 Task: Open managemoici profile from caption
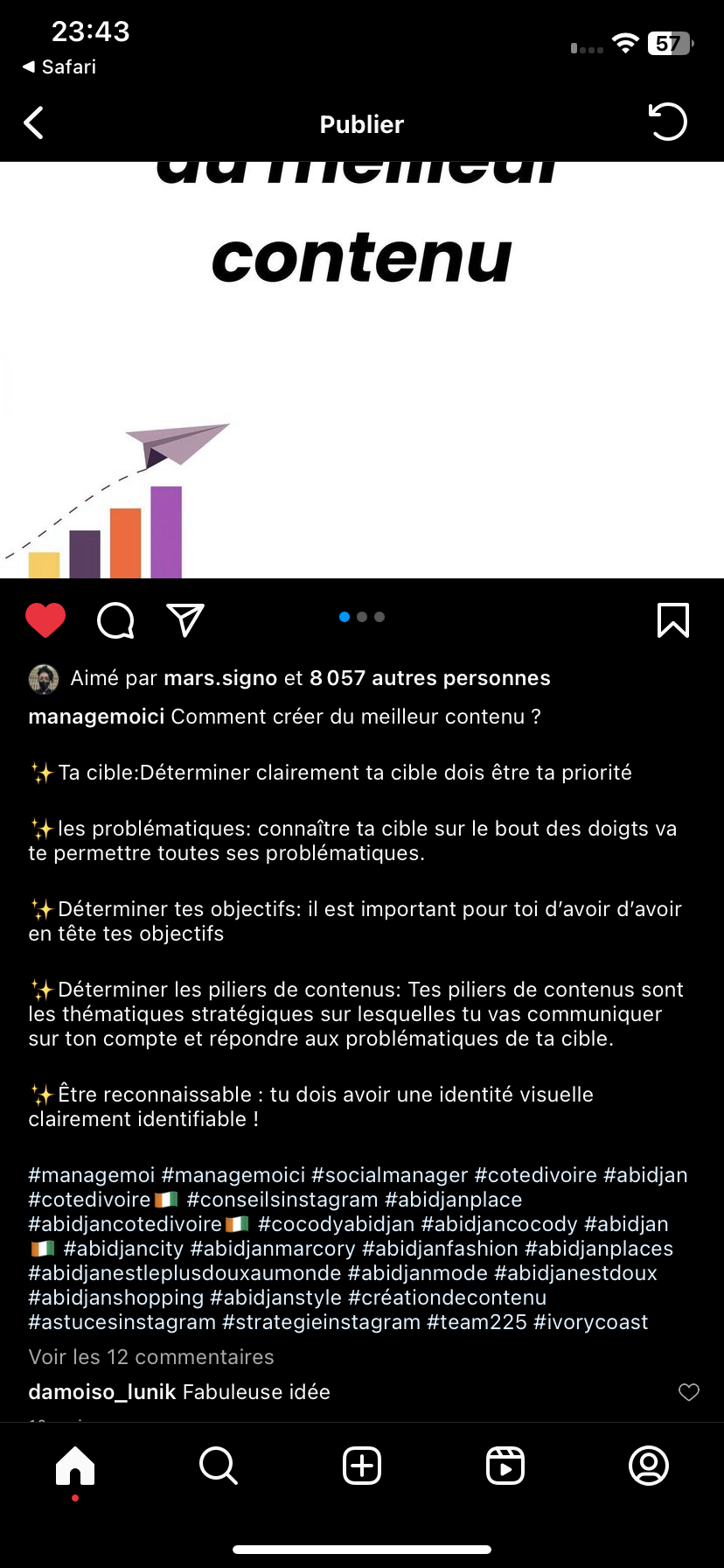tap(96, 717)
